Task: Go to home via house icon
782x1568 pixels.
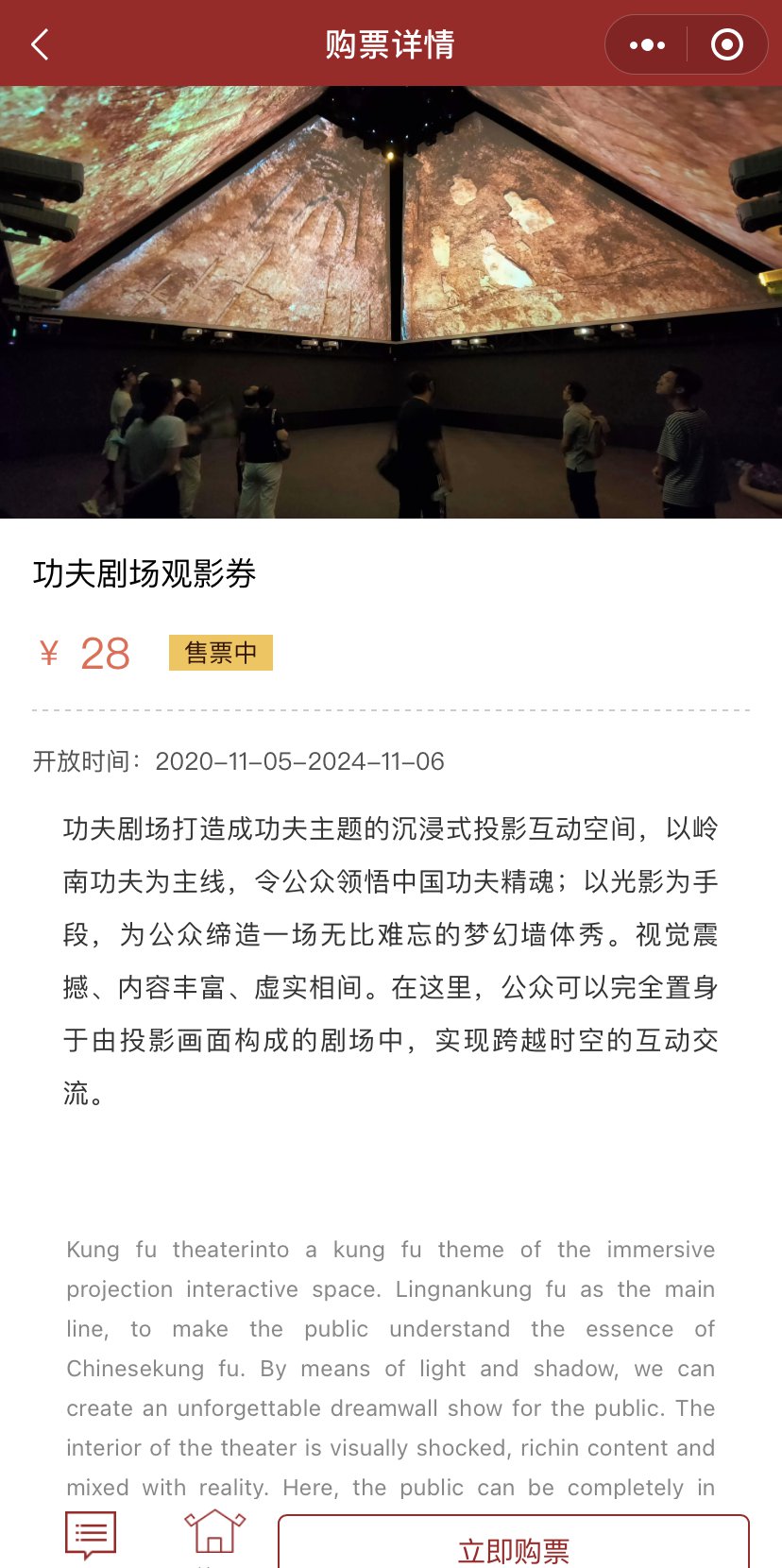Action: coord(214,1533)
